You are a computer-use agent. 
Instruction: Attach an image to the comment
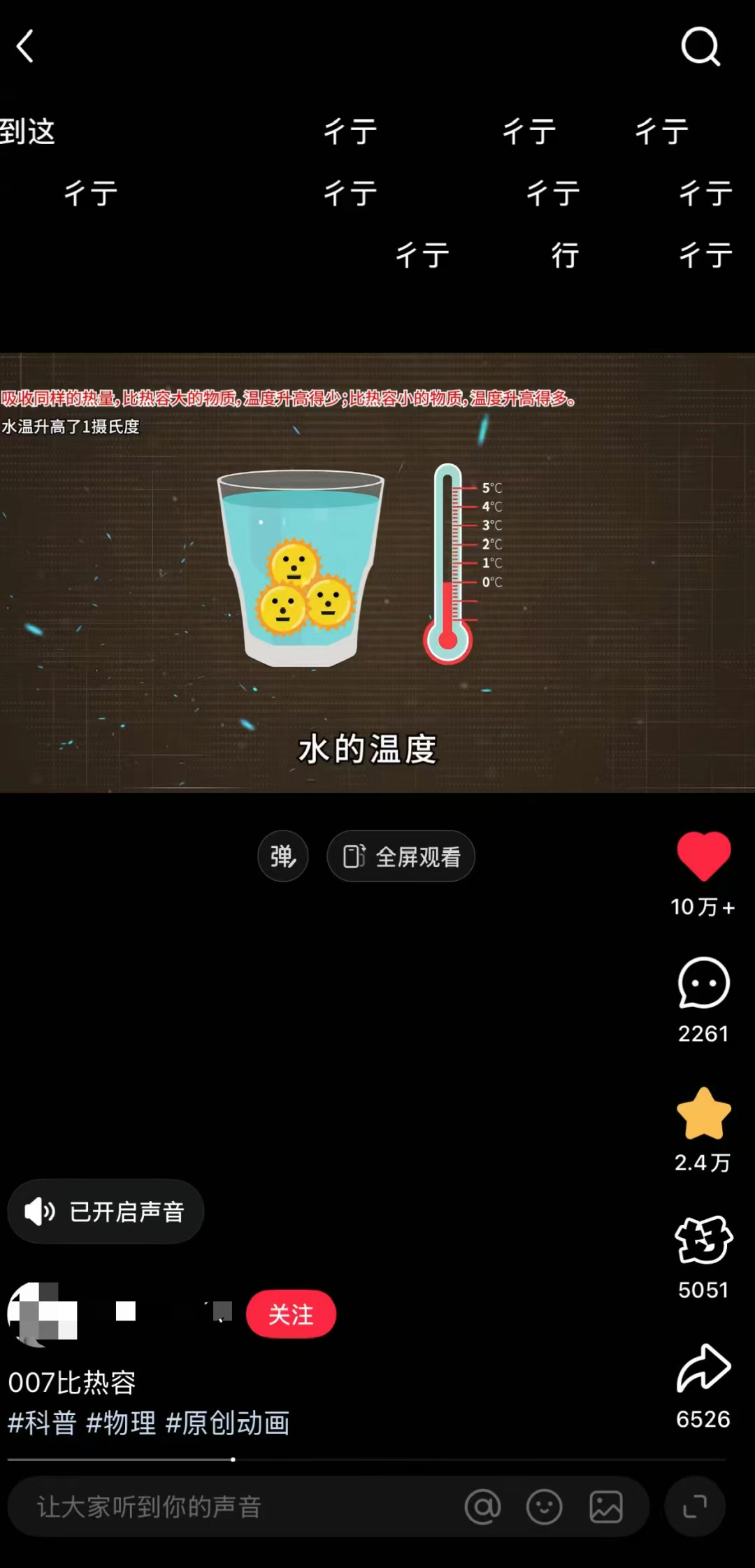[605, 1506]
